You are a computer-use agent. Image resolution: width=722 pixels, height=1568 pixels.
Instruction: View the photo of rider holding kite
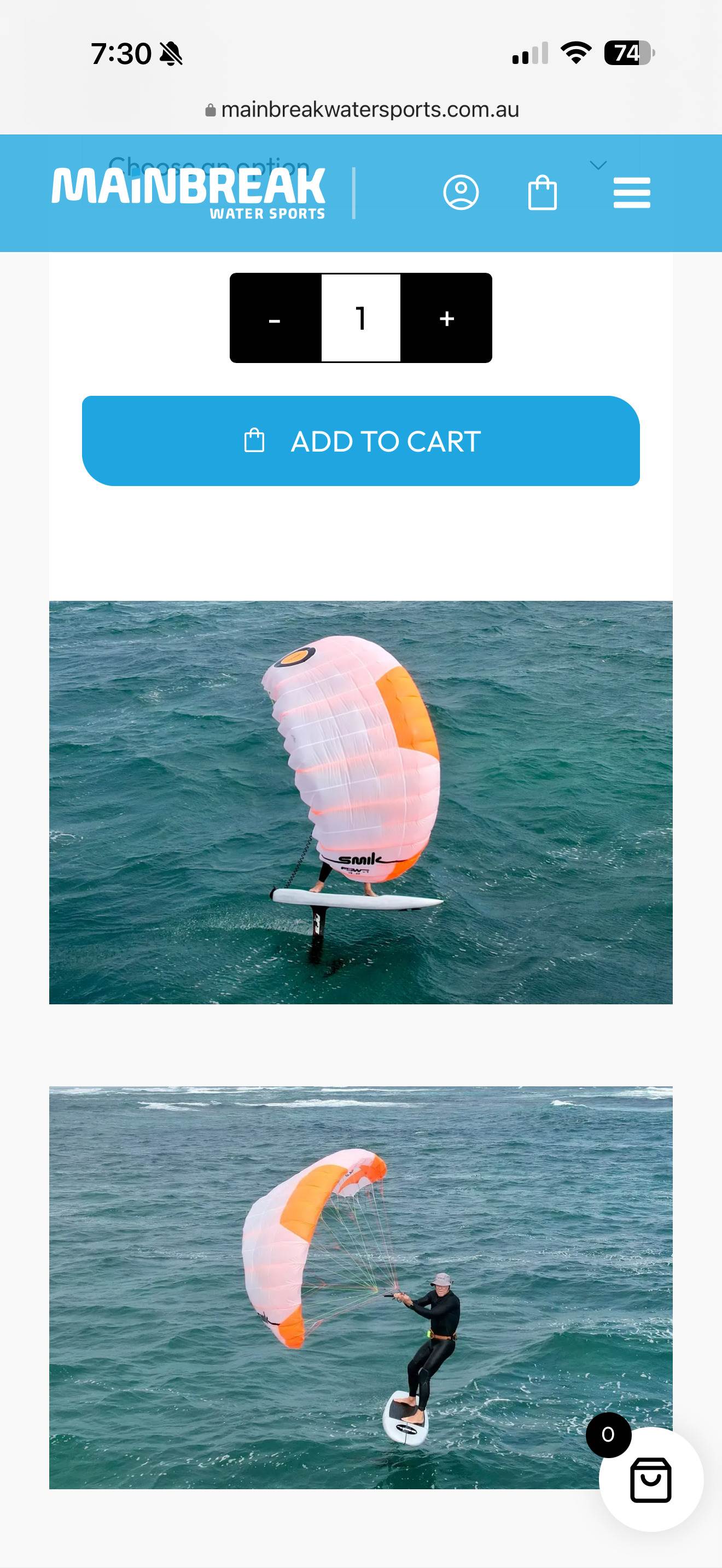(361, 1288)
